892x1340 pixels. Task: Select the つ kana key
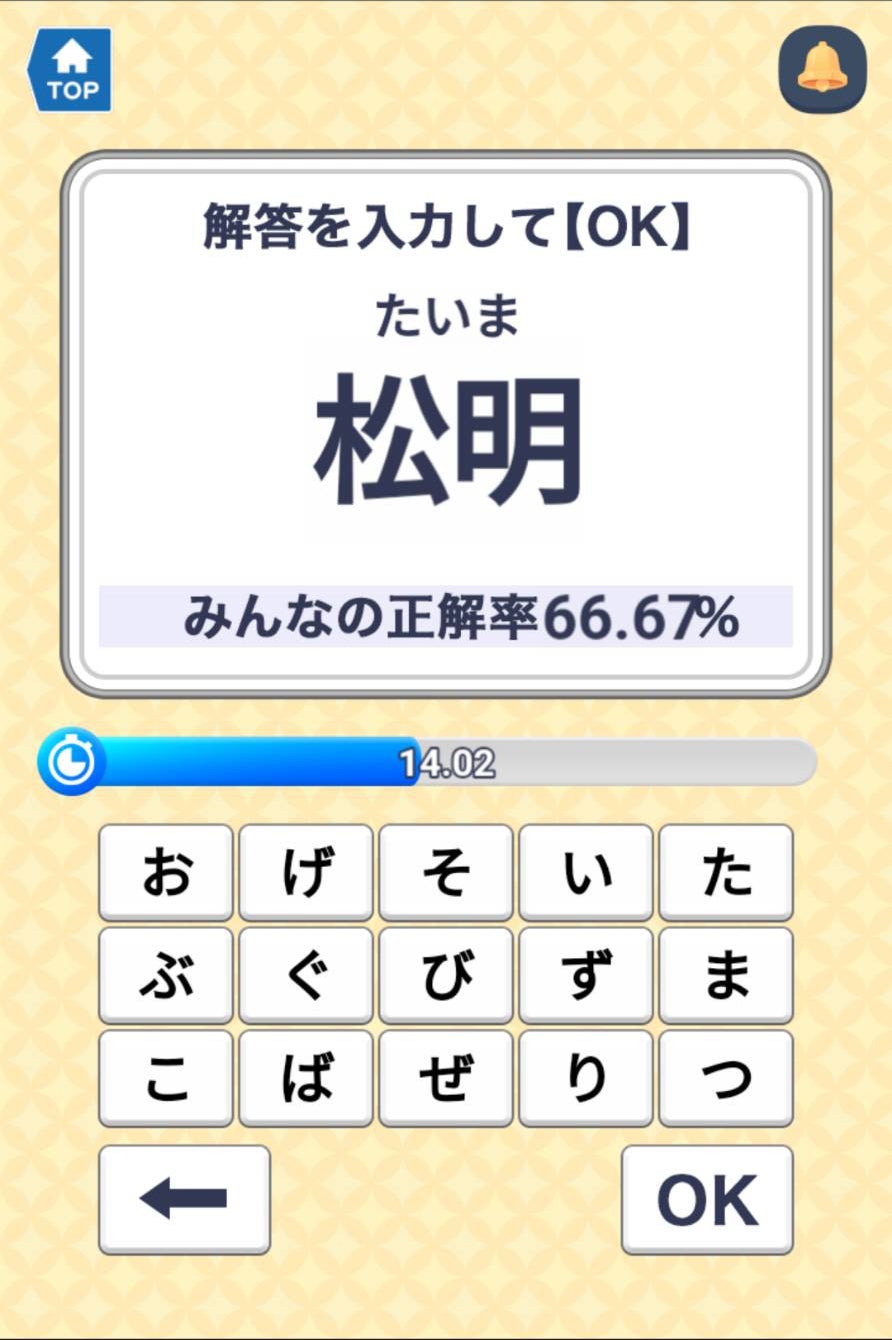(726, 1078)
